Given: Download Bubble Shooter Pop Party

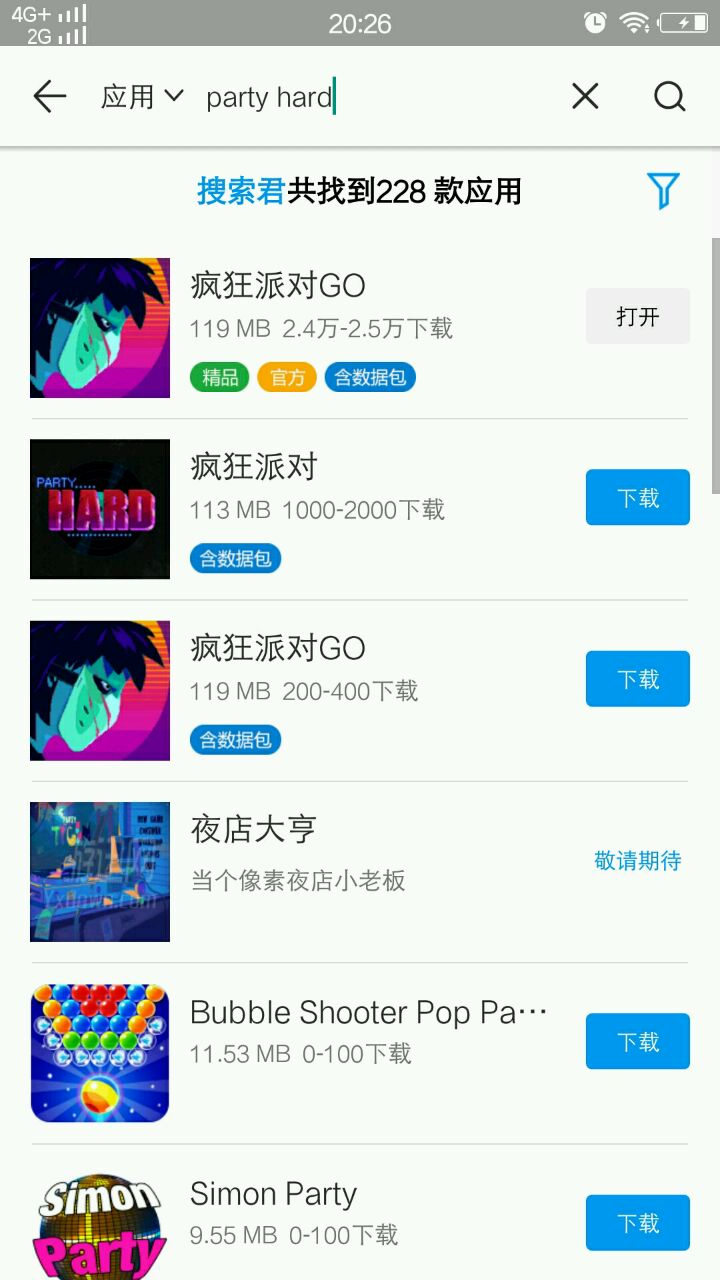Looking at the screenshot, I should (x=637, y=1041).
